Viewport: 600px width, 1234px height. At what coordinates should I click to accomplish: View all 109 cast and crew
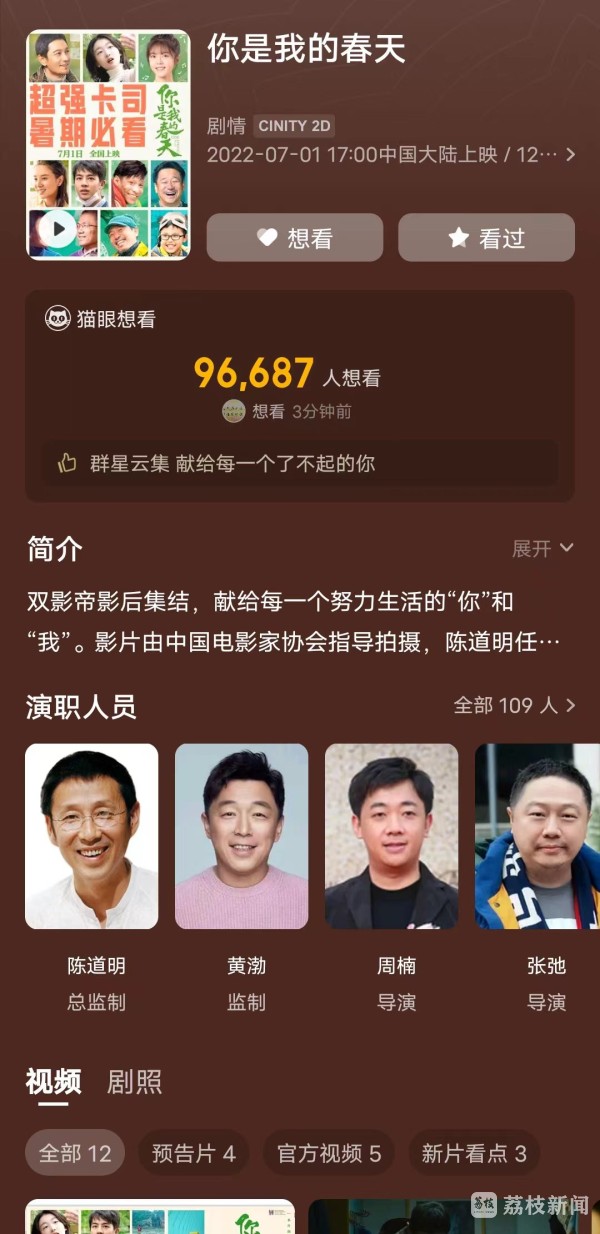(514, 706)
